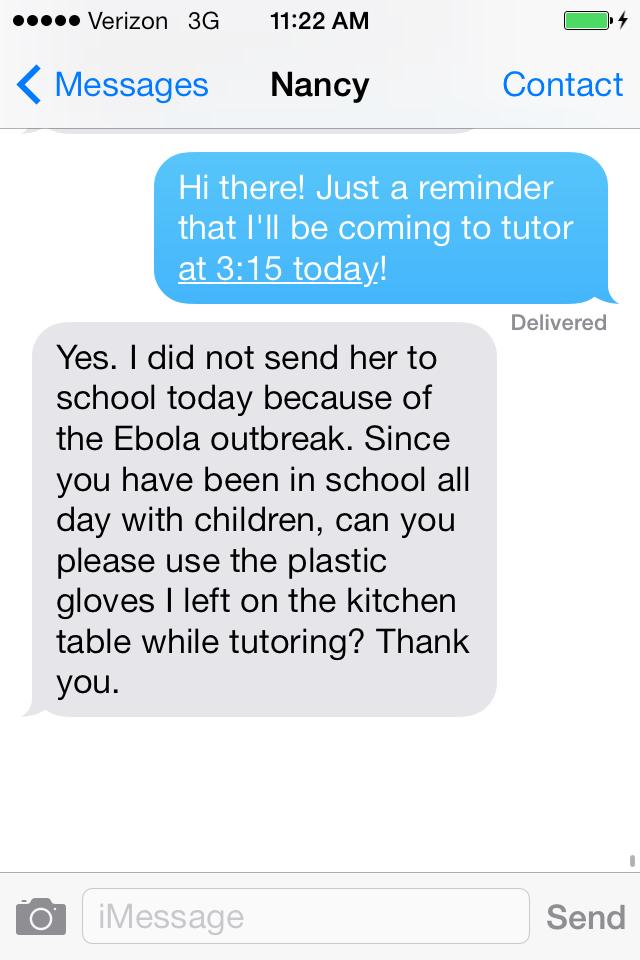Viewport: 640px width, 960px height.
Task: Open the camera to attach a photo
Action: (41, 916)
